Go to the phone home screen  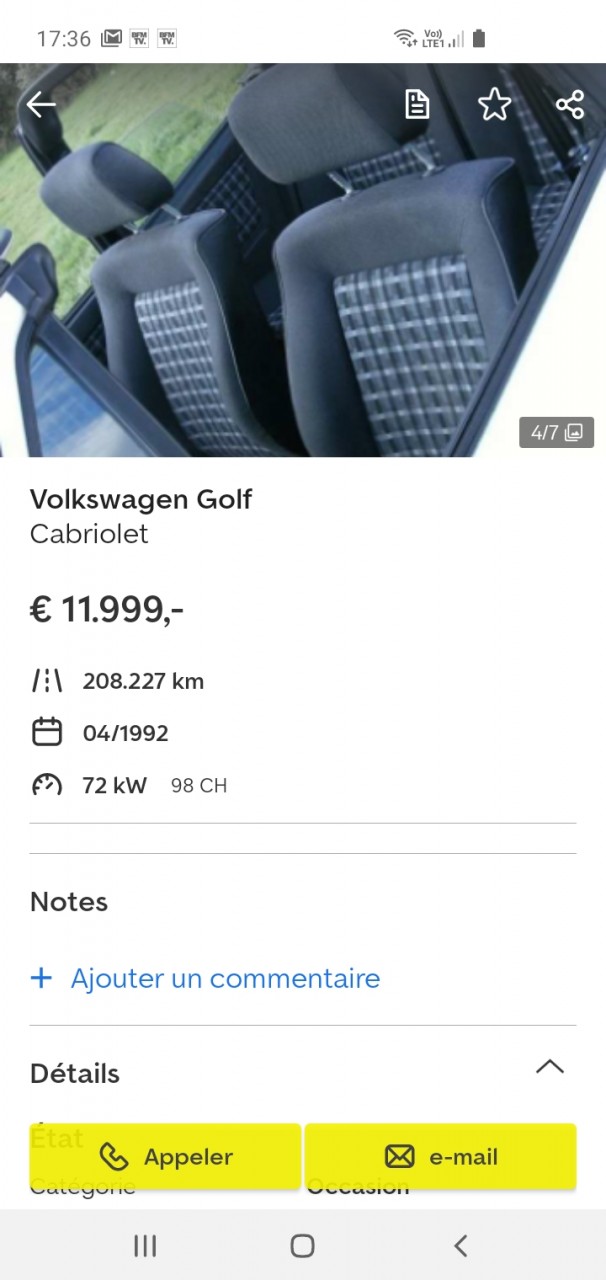click(x=302, y=1245)
